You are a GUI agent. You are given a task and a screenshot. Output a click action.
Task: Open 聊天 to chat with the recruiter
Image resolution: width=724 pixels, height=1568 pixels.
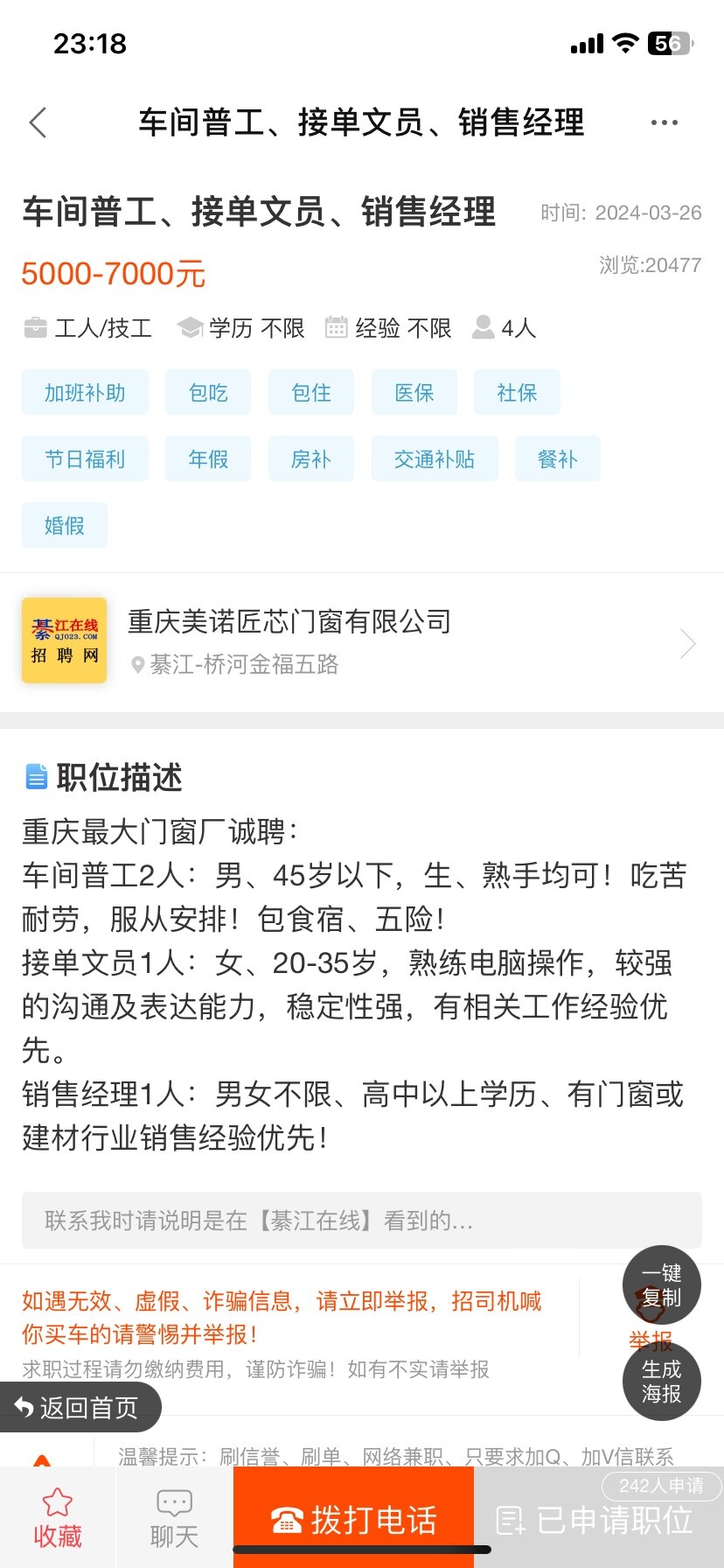[x=174, y=1517]
